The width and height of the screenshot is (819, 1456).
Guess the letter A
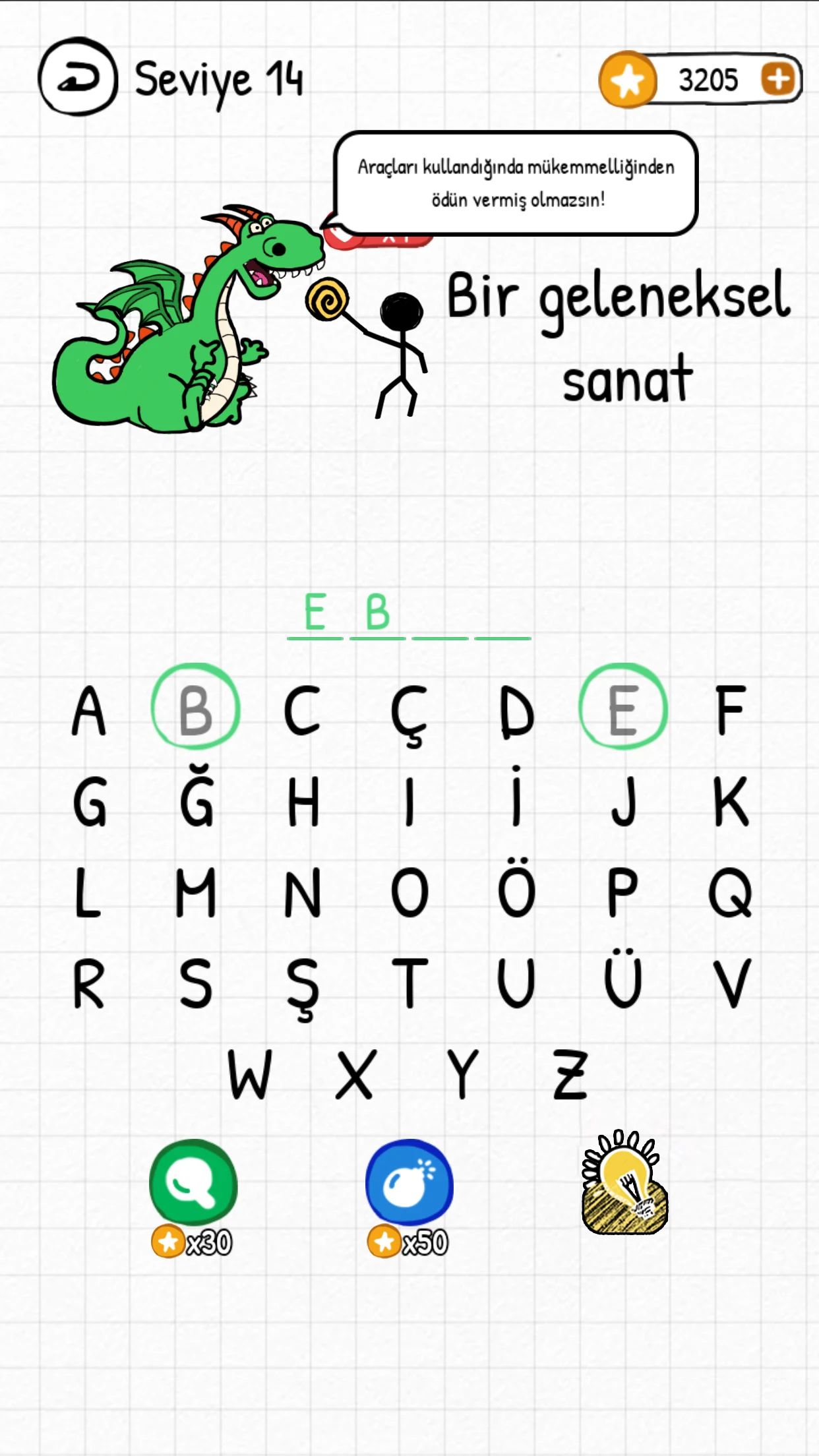click(x=88, y=711)
